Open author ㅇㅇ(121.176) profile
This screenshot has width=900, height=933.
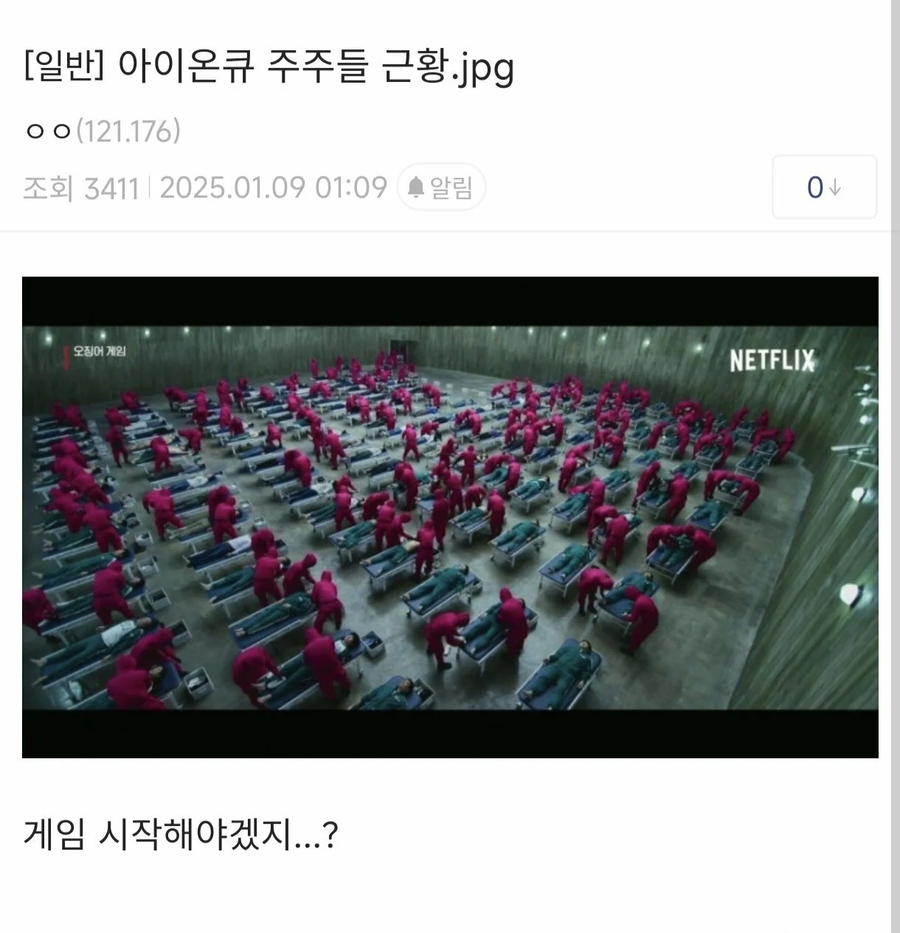[x=101, y=131]
